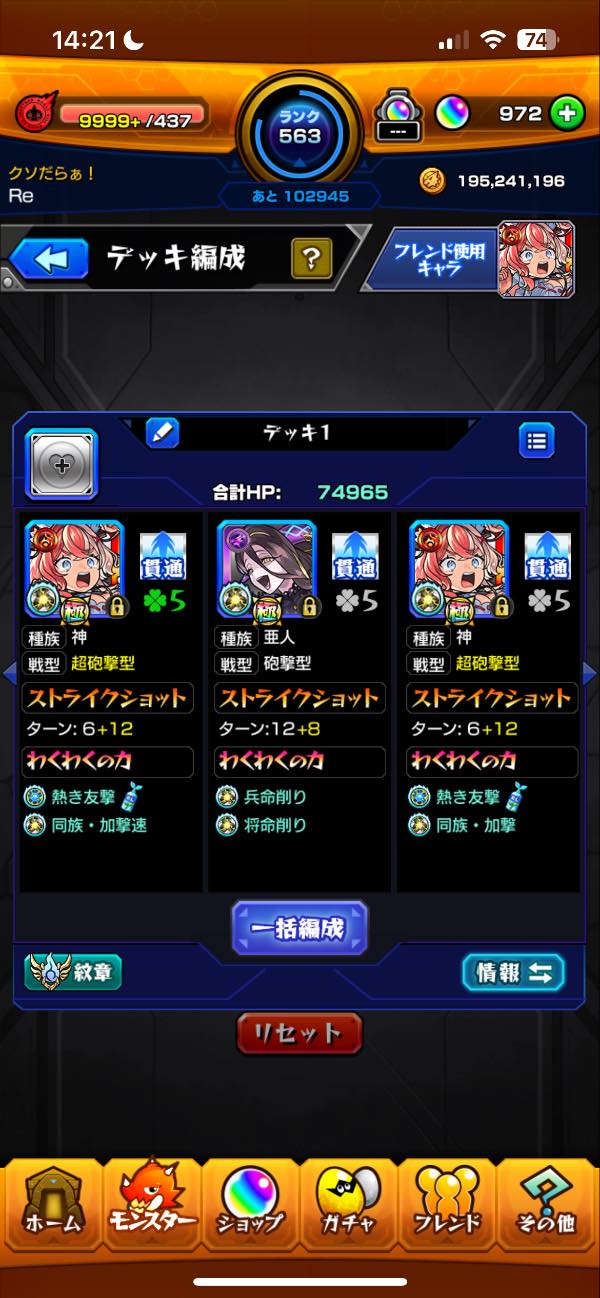Tap the red リセット button

click(299, 1033)
